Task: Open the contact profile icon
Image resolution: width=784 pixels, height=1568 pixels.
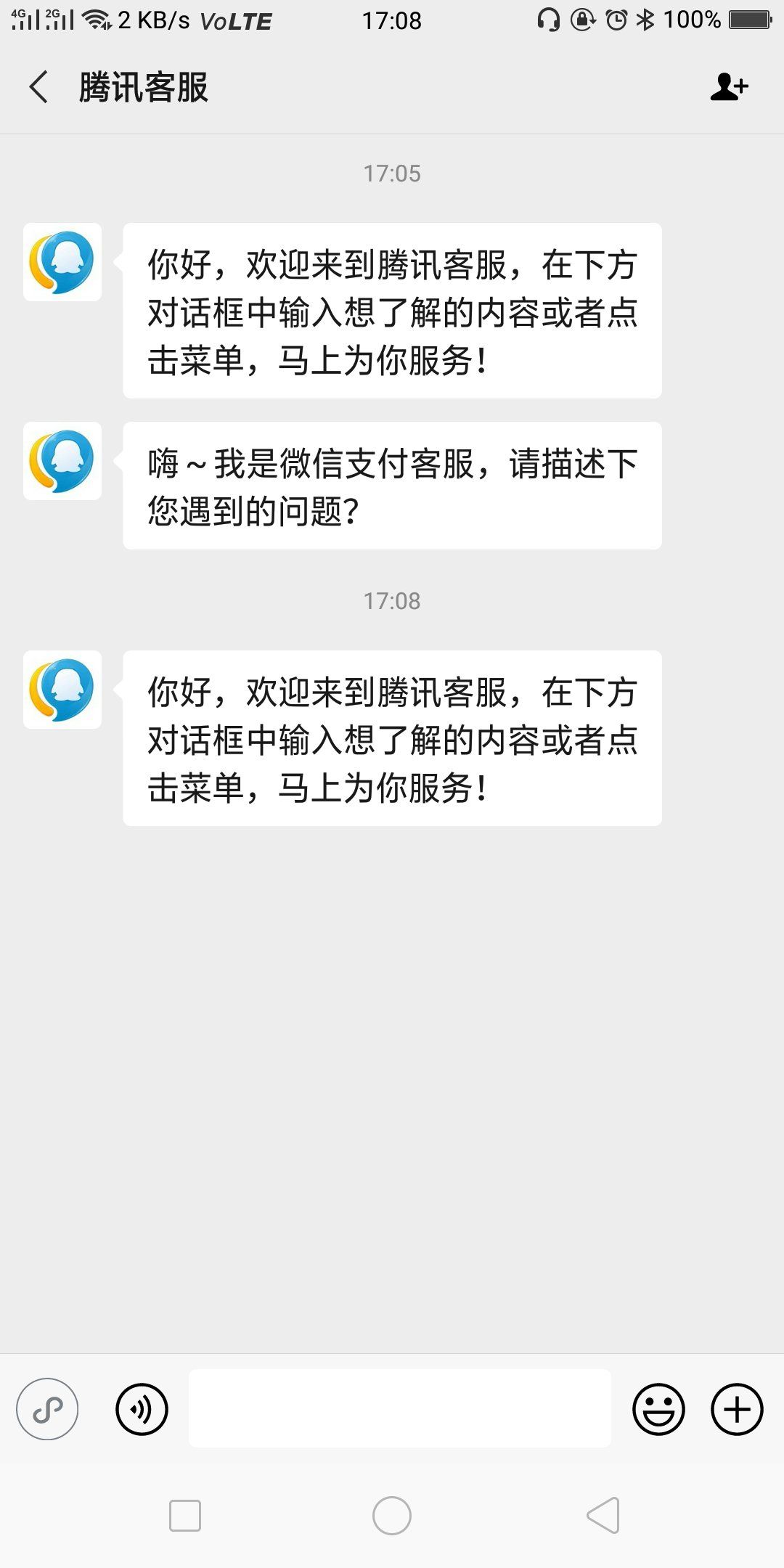Action: point(728,87)
